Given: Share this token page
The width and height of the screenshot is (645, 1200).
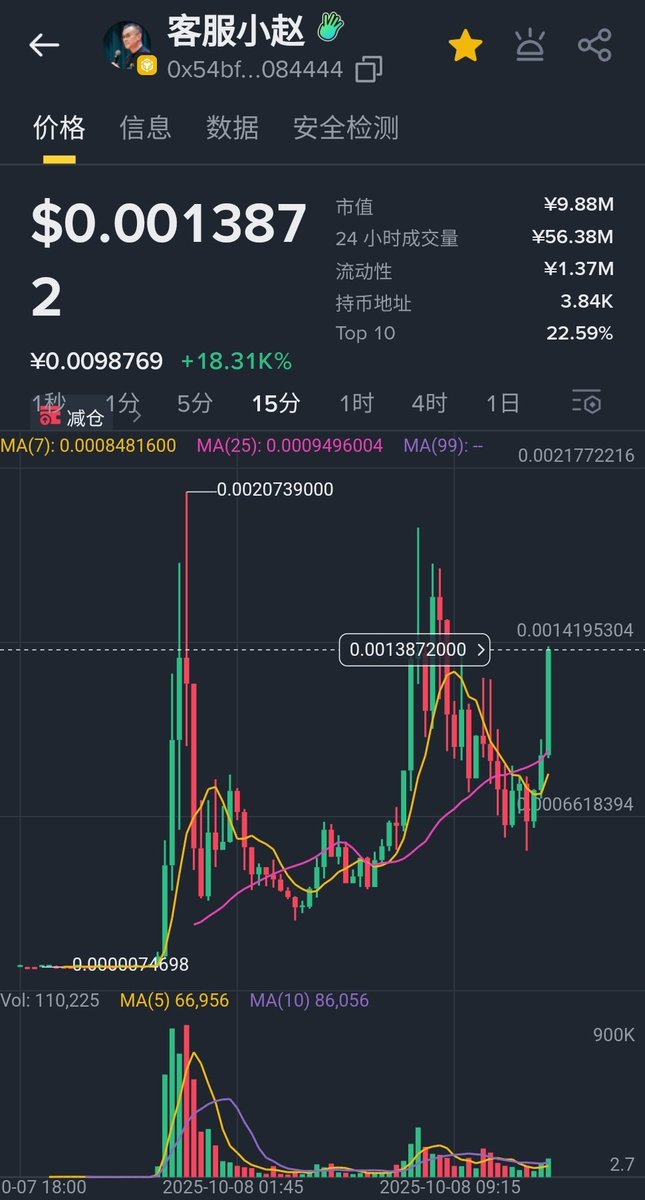Looking at the screenshot, I should (x=594, y=45).
